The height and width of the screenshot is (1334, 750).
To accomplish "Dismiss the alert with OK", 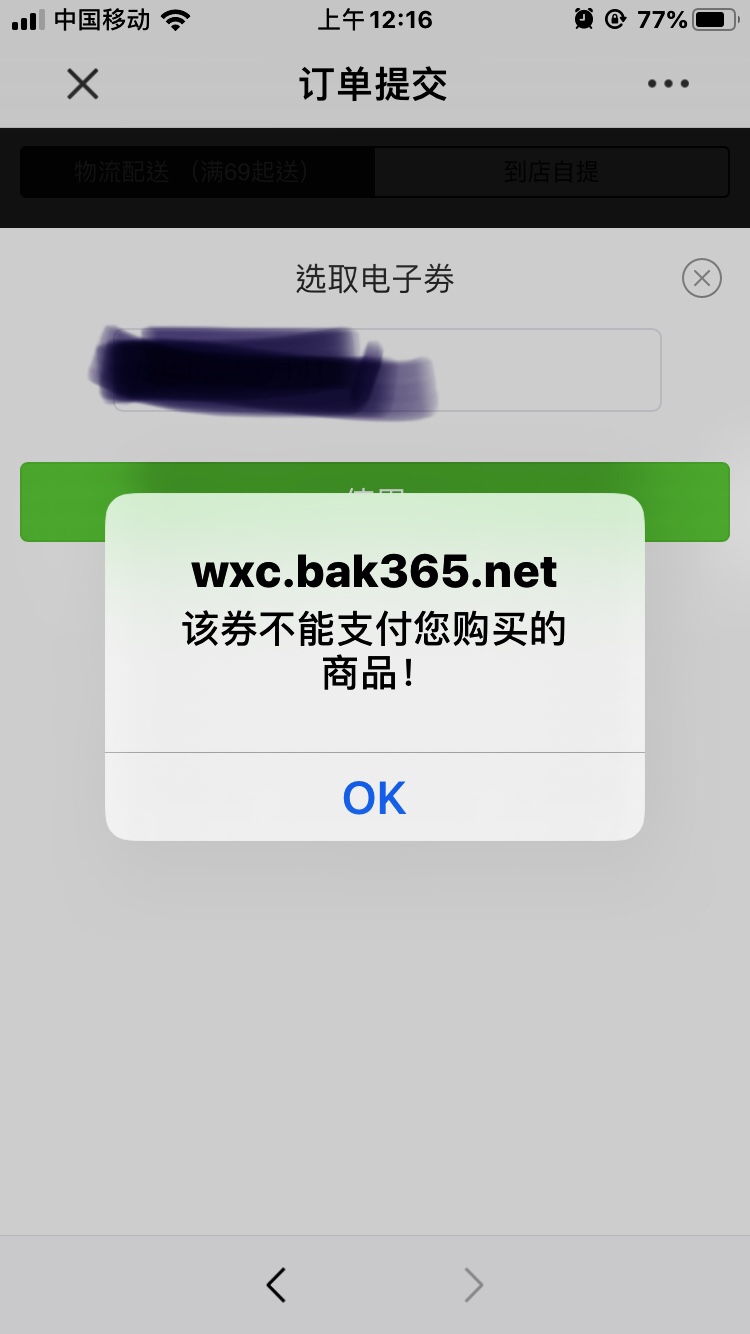I will pos(375,797).
